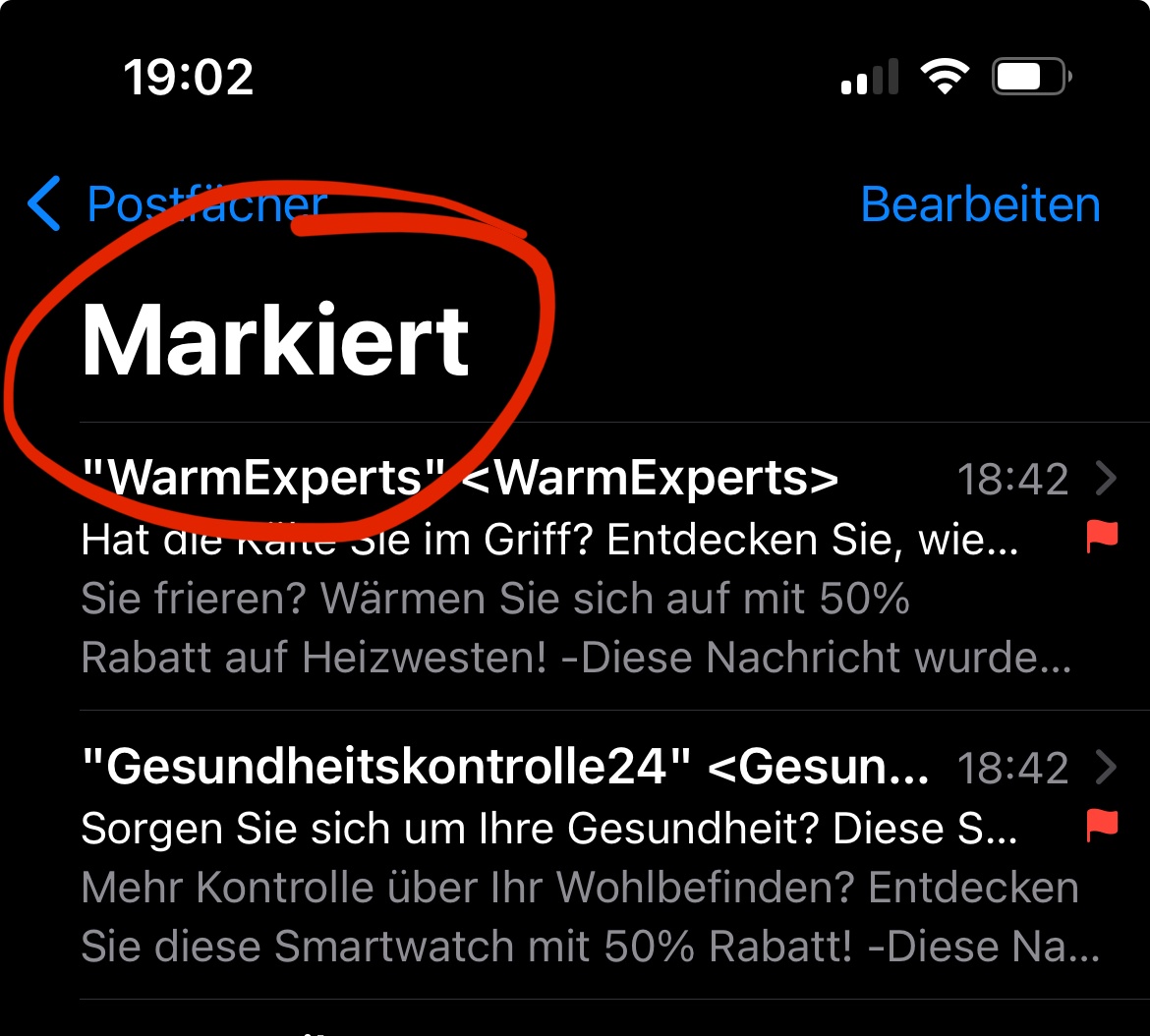
Task: Open the WarmExperts email
Action: (575, 567)
